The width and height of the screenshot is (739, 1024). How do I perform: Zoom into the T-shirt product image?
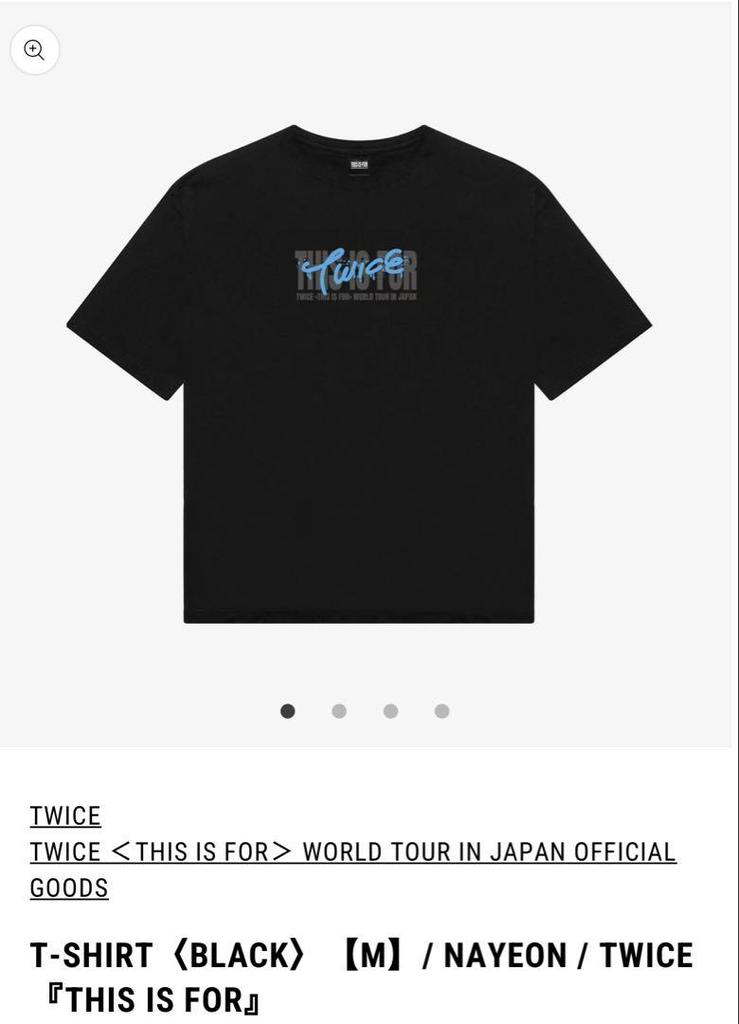click(x=35, y=49)
